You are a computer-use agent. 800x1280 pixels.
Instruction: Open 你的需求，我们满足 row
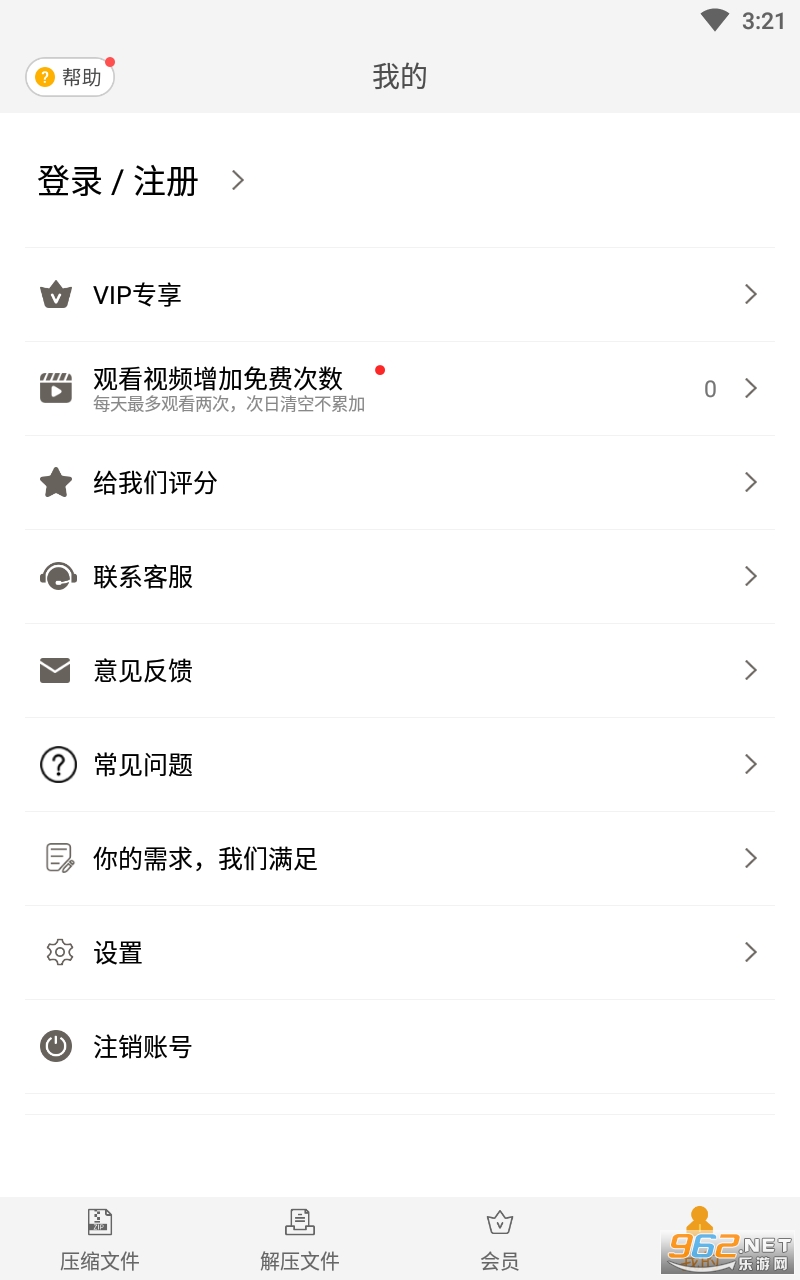(400, 859)
